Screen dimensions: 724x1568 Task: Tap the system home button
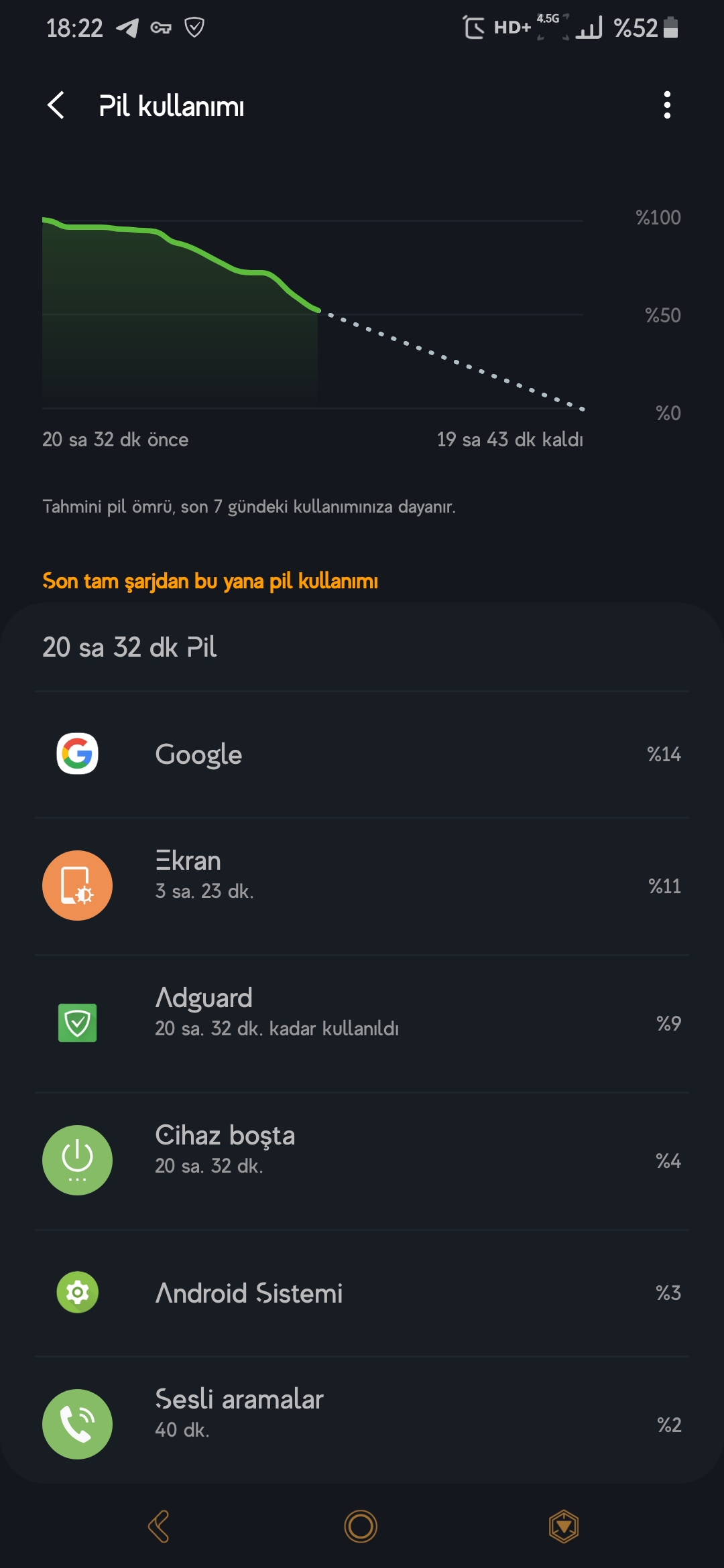click(x=361, y=1526)
